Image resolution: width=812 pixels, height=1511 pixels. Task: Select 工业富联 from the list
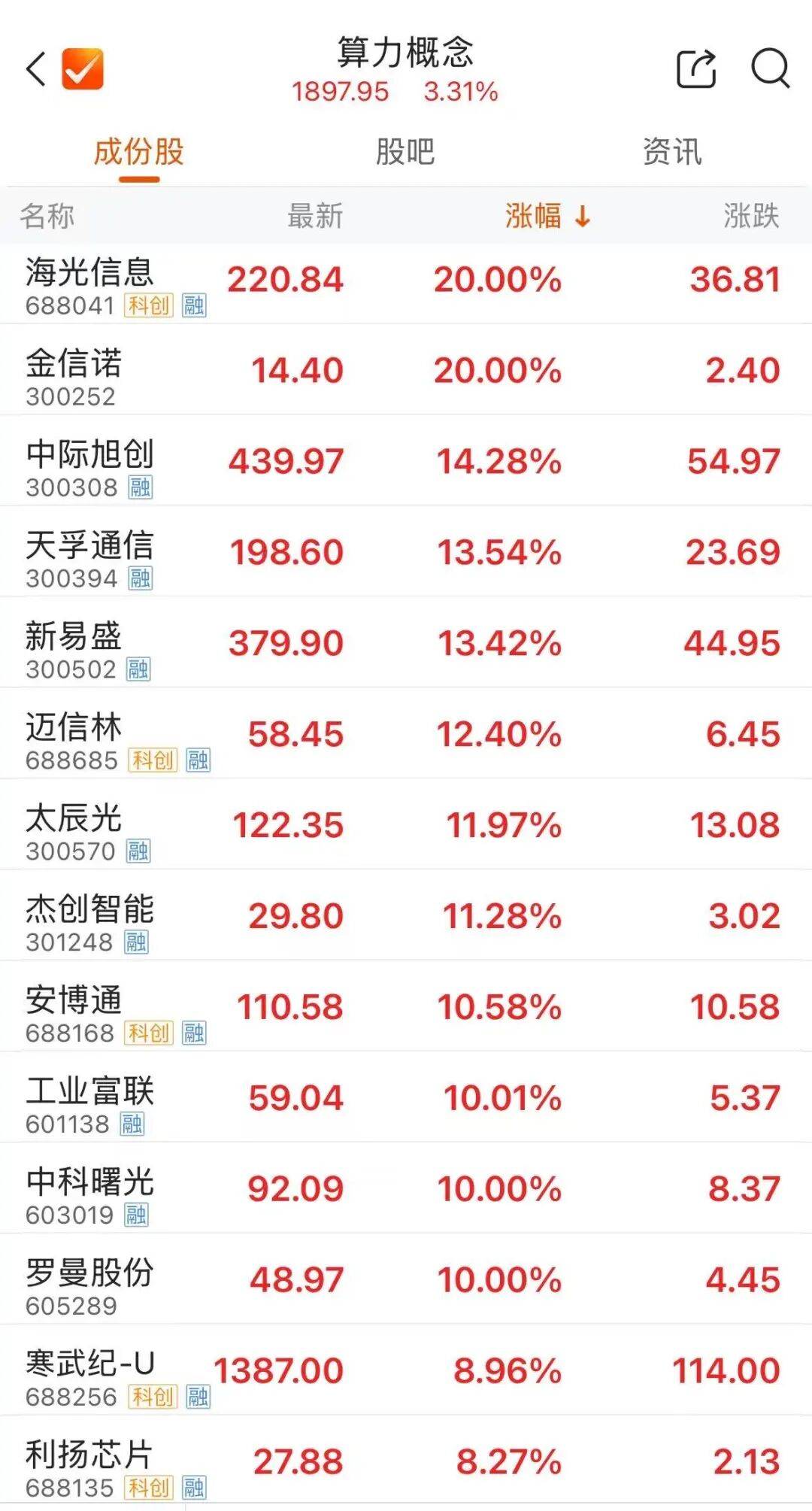(x=406, y=1098)
